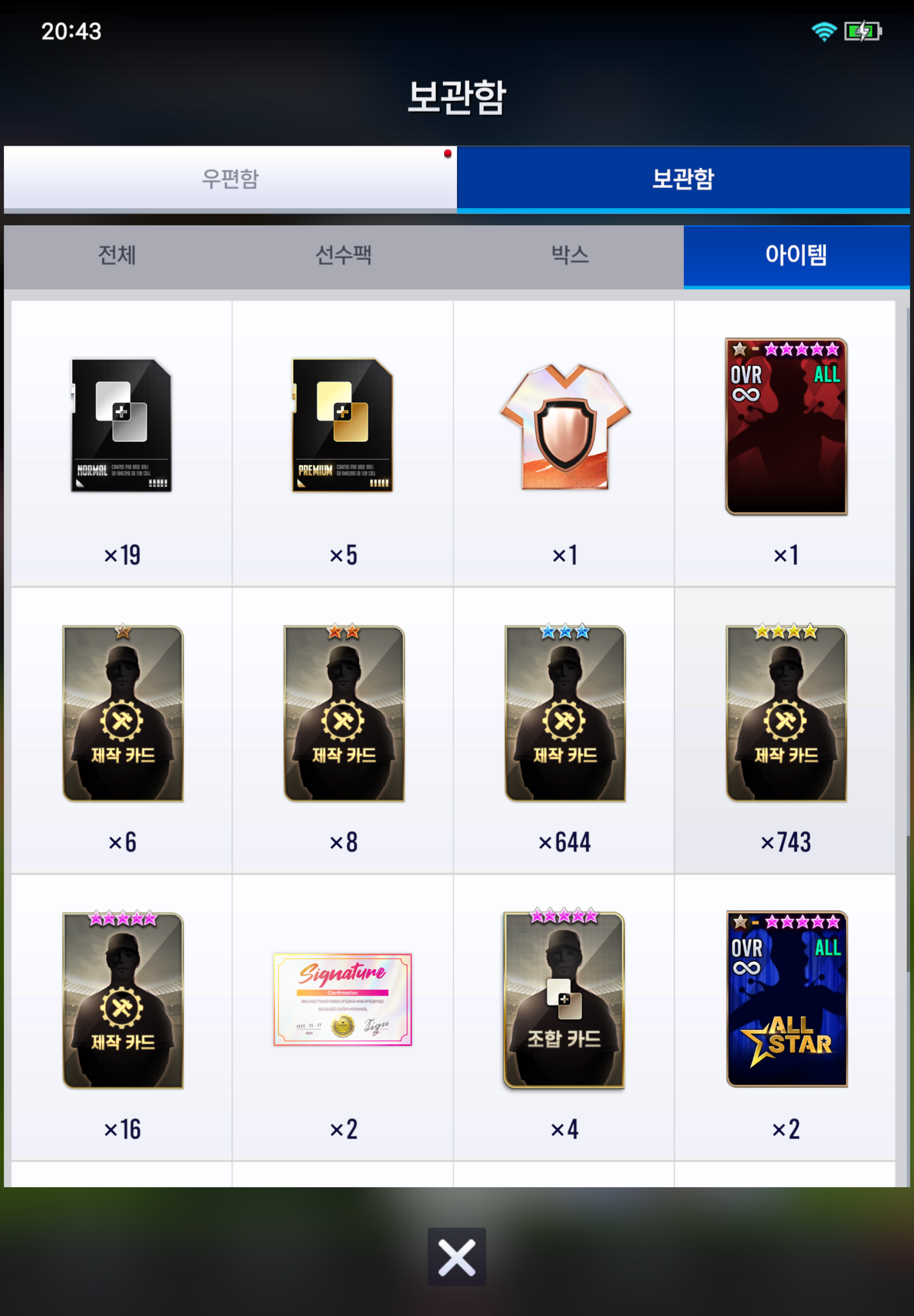The image size is (914, 1316).
Task: Show the 전체 category
Action: click(117, 255)
